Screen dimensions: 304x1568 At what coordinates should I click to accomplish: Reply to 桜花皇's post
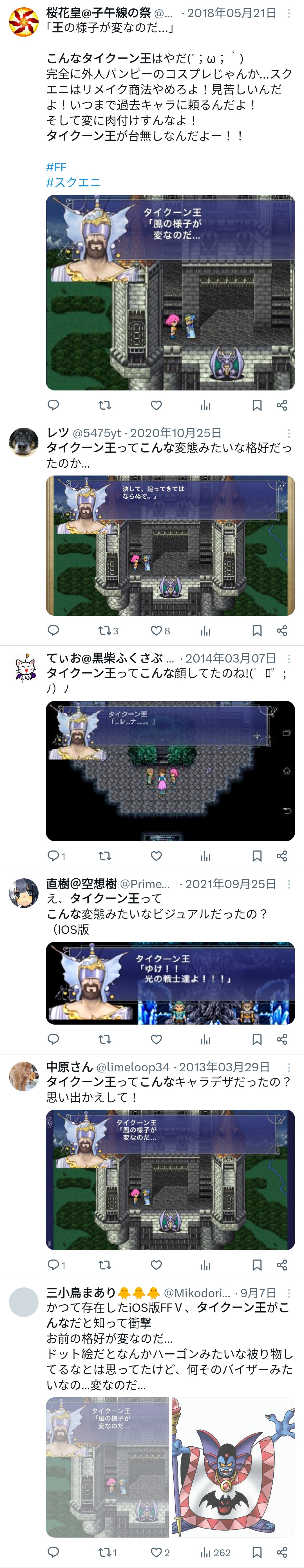(53, 405)
